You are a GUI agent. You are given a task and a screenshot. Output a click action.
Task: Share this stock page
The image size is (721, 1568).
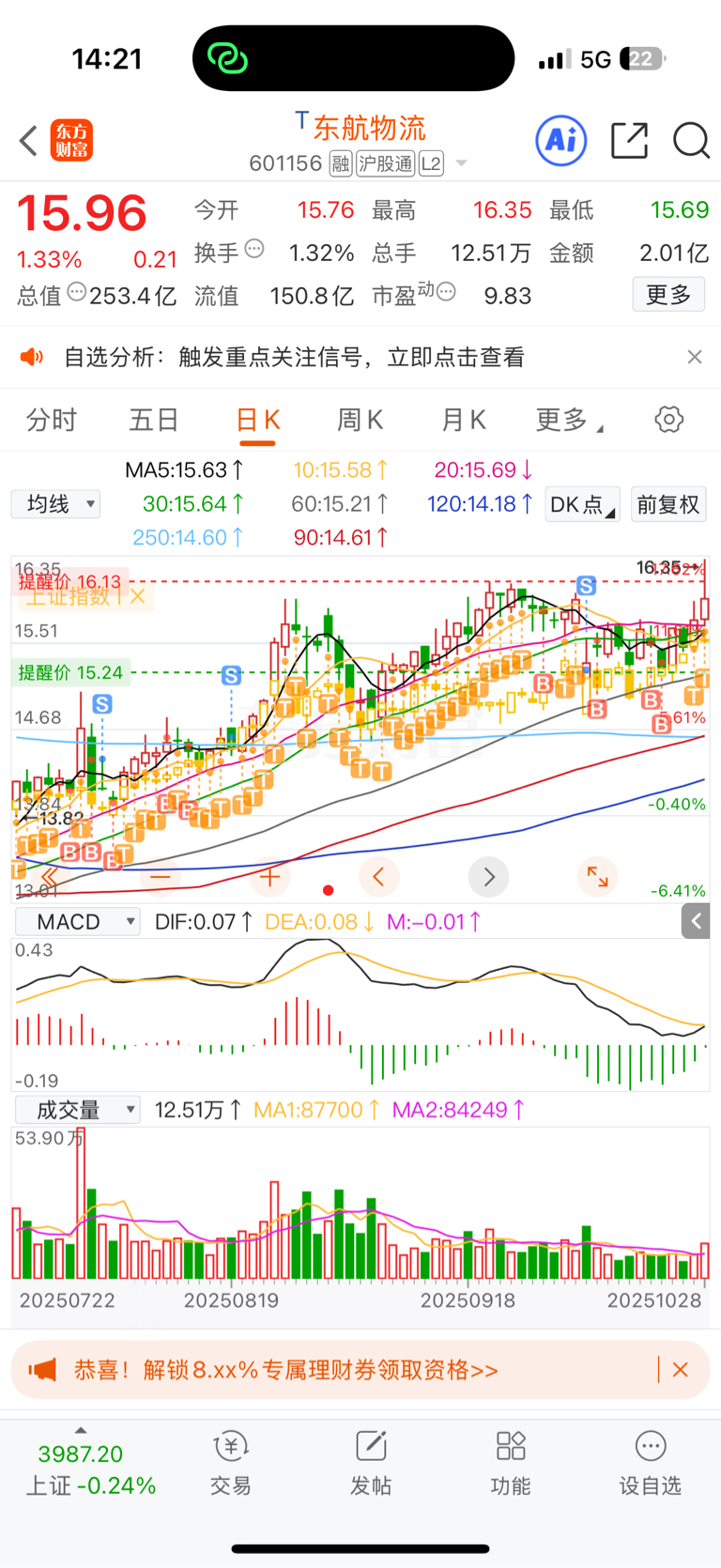pos(629,141)
